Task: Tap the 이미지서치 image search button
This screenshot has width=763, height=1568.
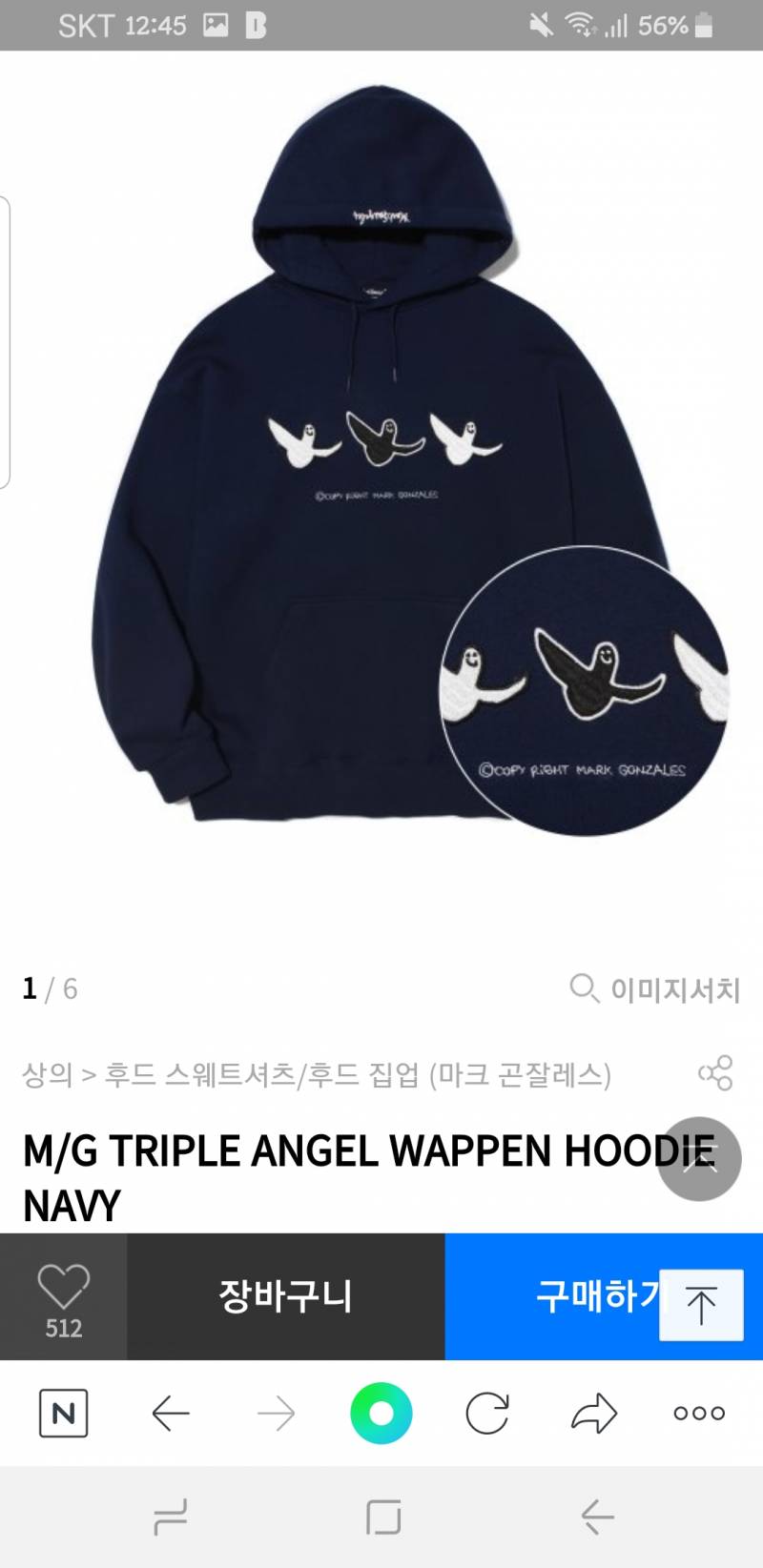Action: [656, 989]
